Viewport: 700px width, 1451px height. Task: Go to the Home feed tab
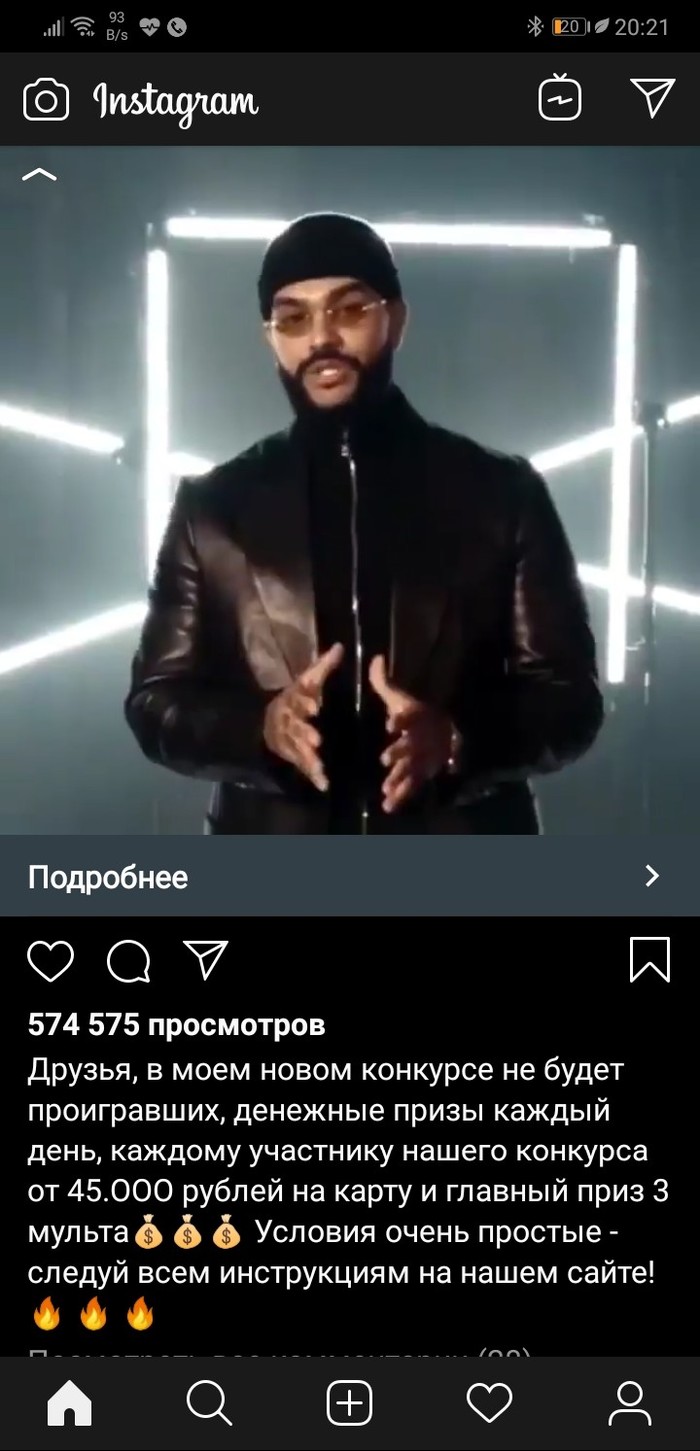(x=69, y=1403)
